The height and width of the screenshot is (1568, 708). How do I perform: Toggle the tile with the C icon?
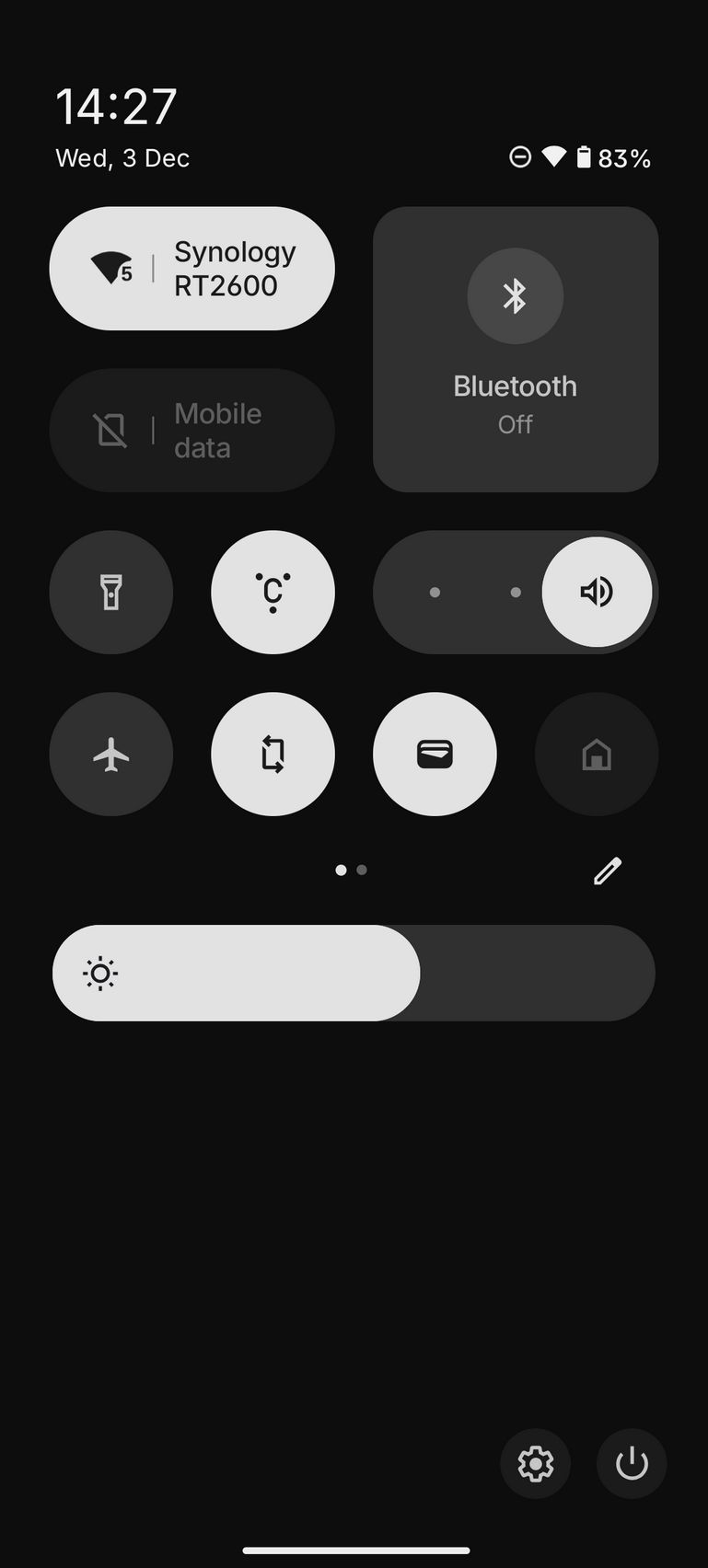[x=273, y=593]
